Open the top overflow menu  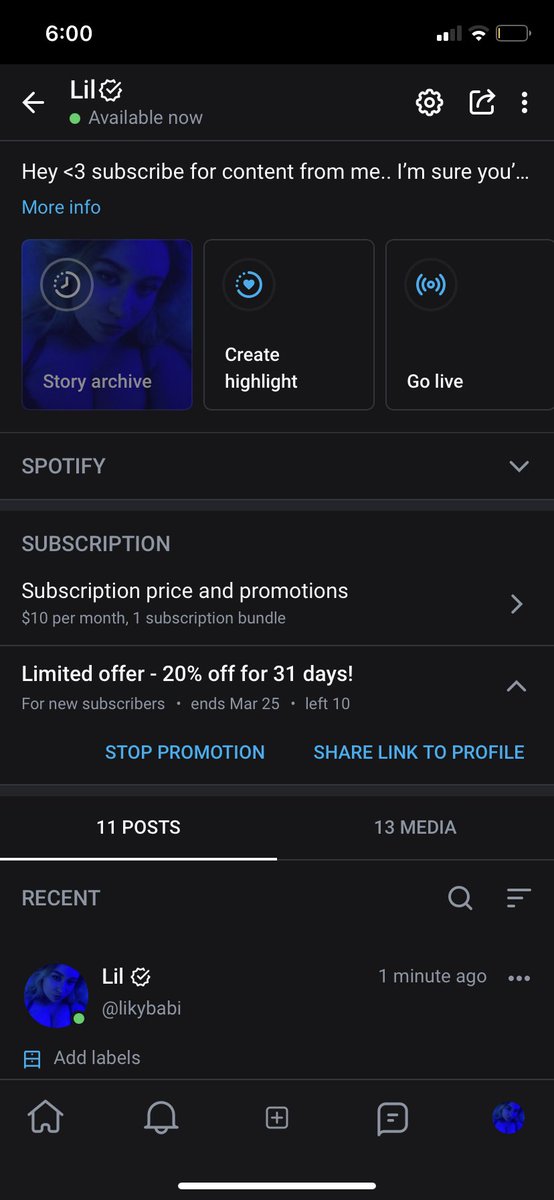click(x=525, y=102)
